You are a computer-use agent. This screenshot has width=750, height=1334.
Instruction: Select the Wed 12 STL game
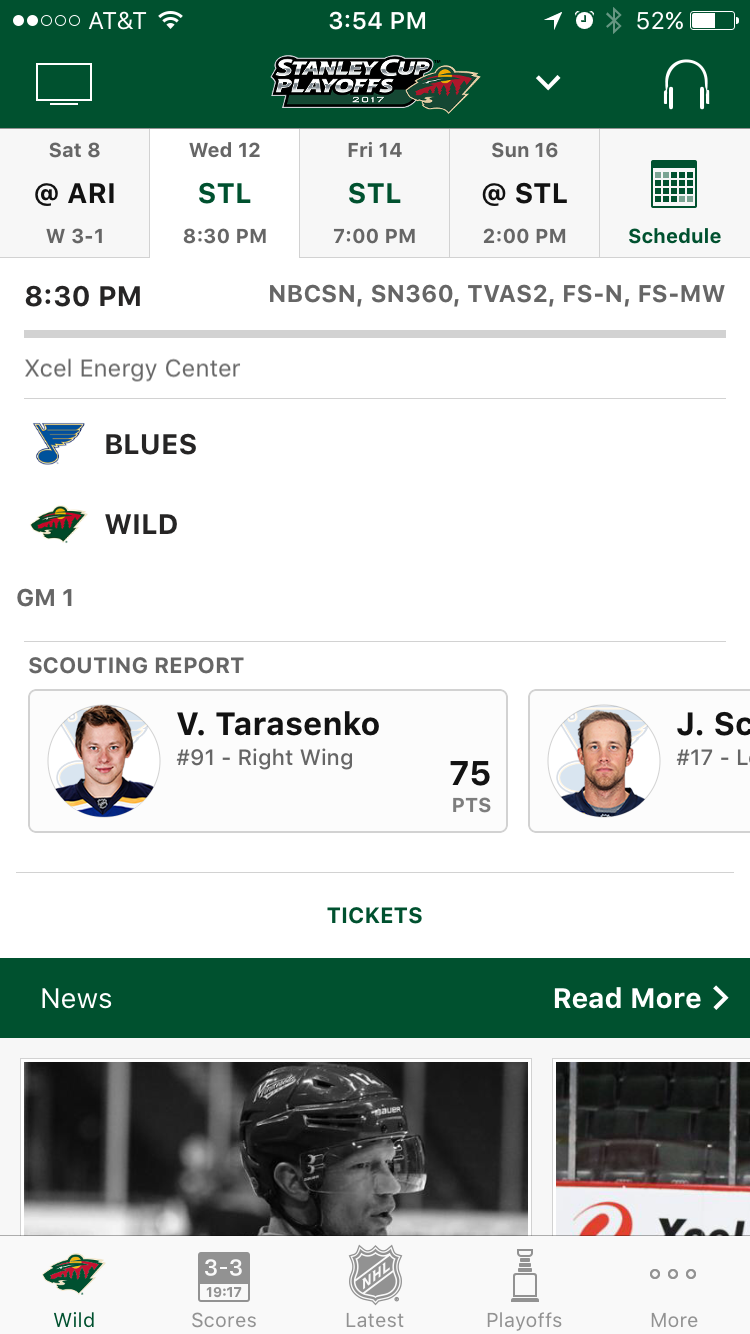(225, 193)
